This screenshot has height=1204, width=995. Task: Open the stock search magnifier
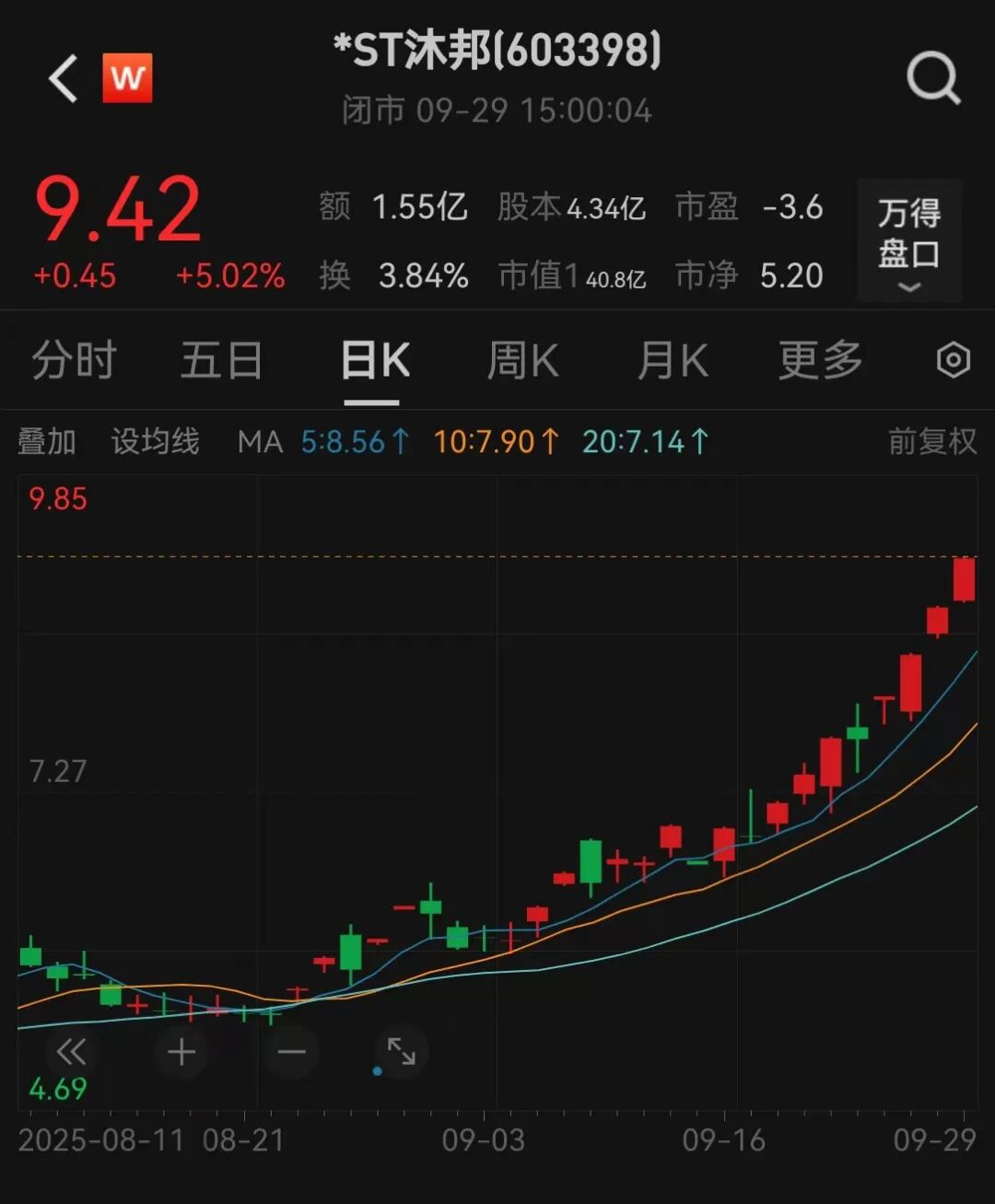(933, 79)
